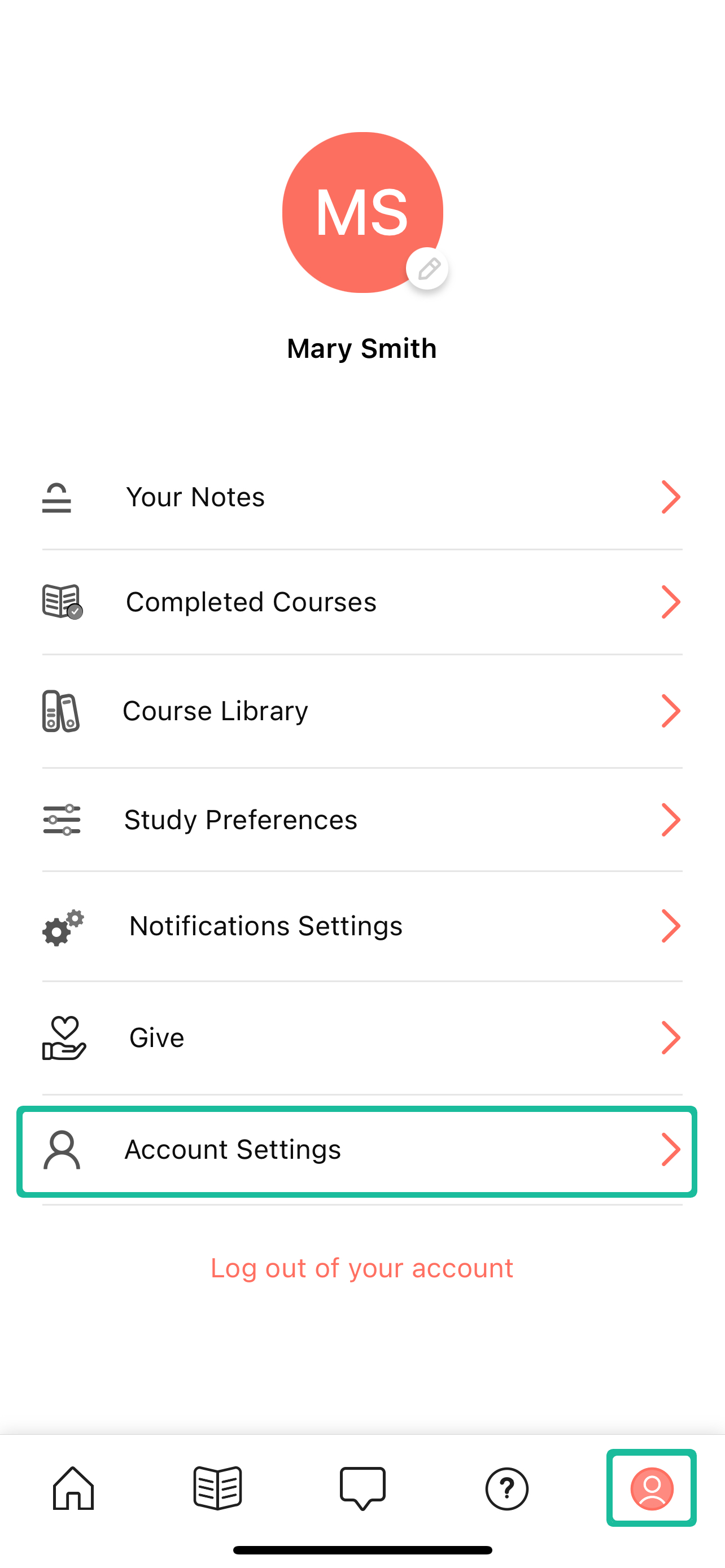Go to Study Preferences
The width and height of the screenshot is (725, 1568).
(361, 820)
